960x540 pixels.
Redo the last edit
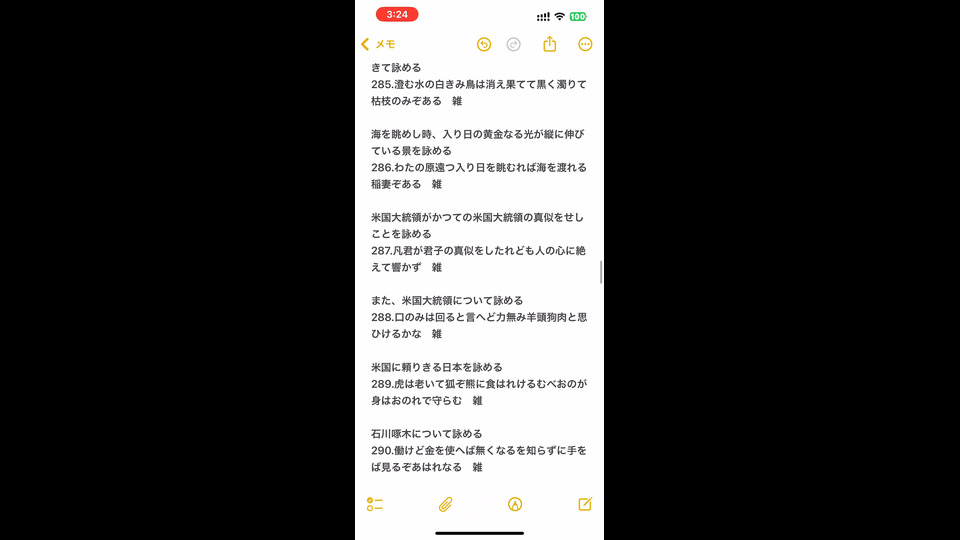[514, 44]
